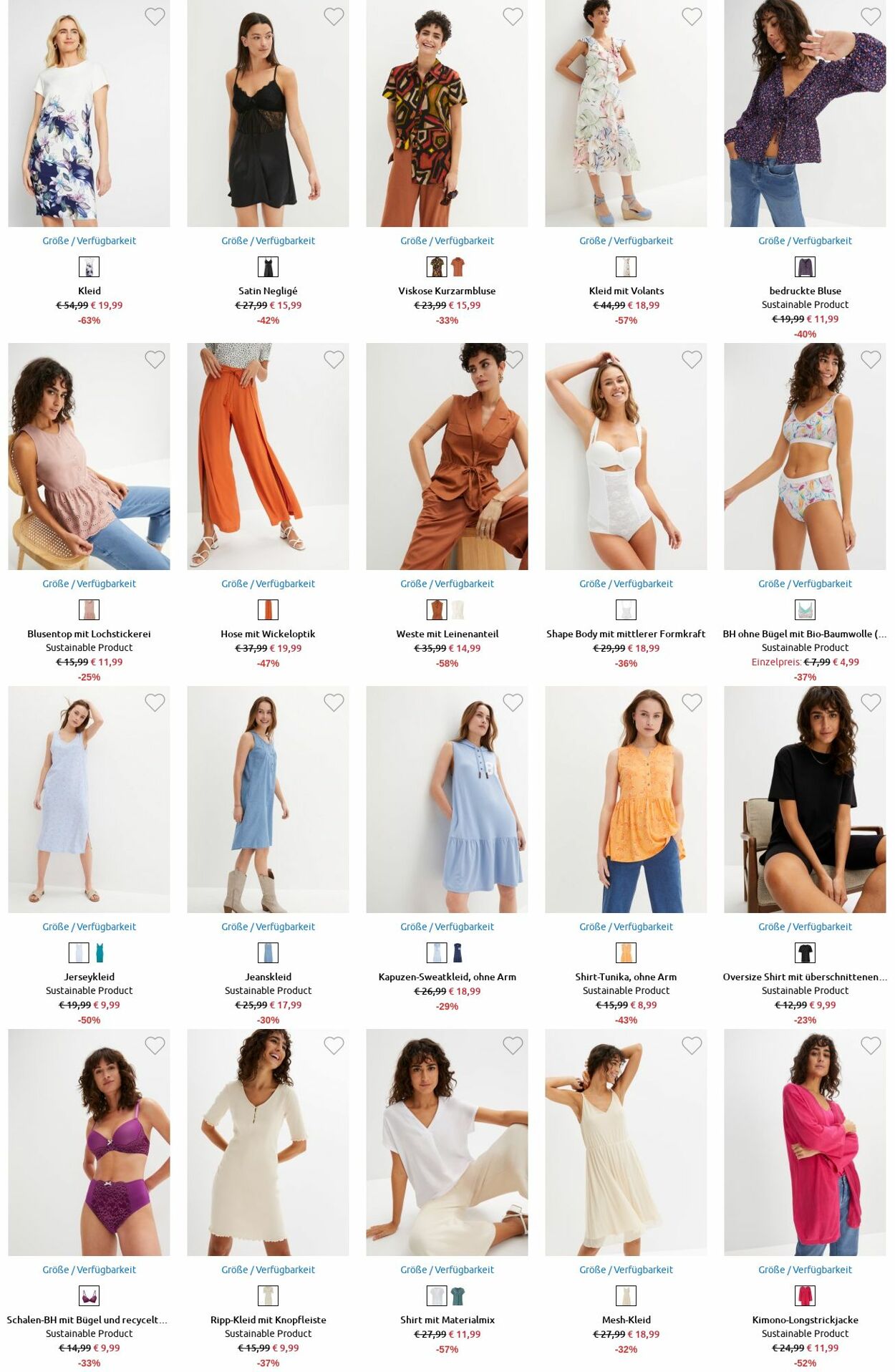This screenshot has height=1372, width=895.
Task: Check Größe / Verfügbarkeit for Schalen-BH mit Bügel
Action: [x=89, y=1270]
